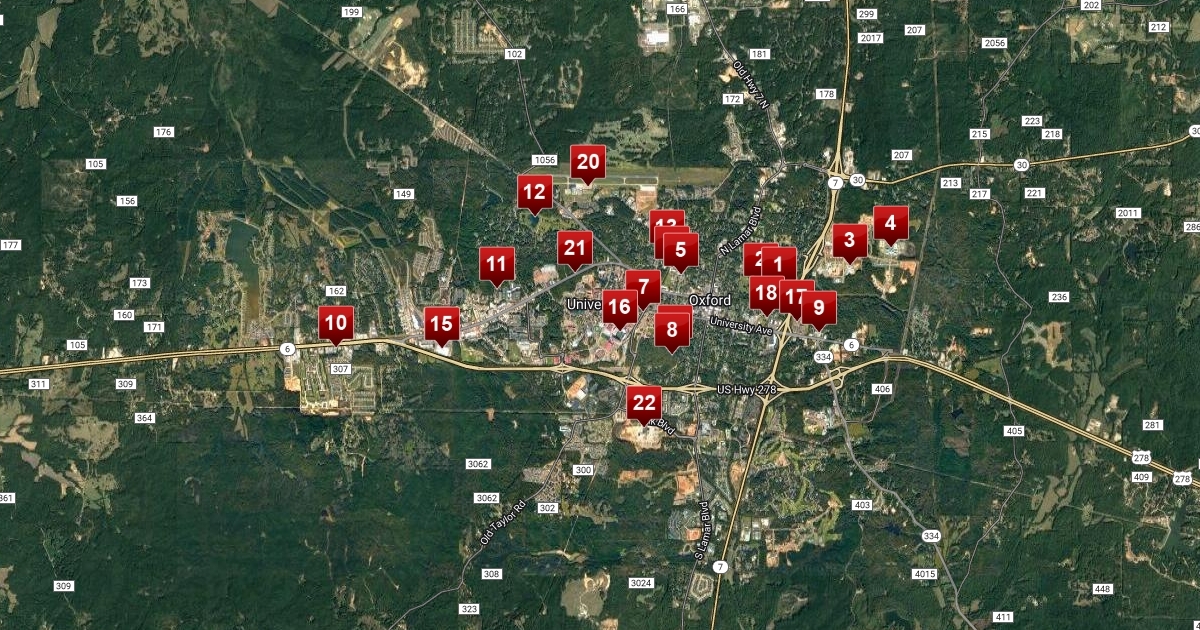The image size is (1200, 630).
Task: Tap map pin 9
Action: point(819,308)
